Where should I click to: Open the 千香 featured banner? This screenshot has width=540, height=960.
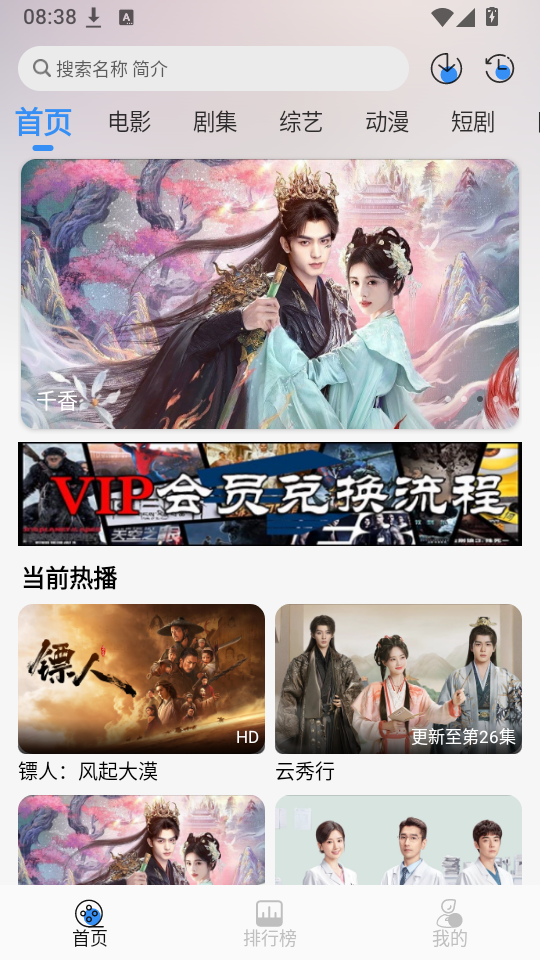[270, 294]
